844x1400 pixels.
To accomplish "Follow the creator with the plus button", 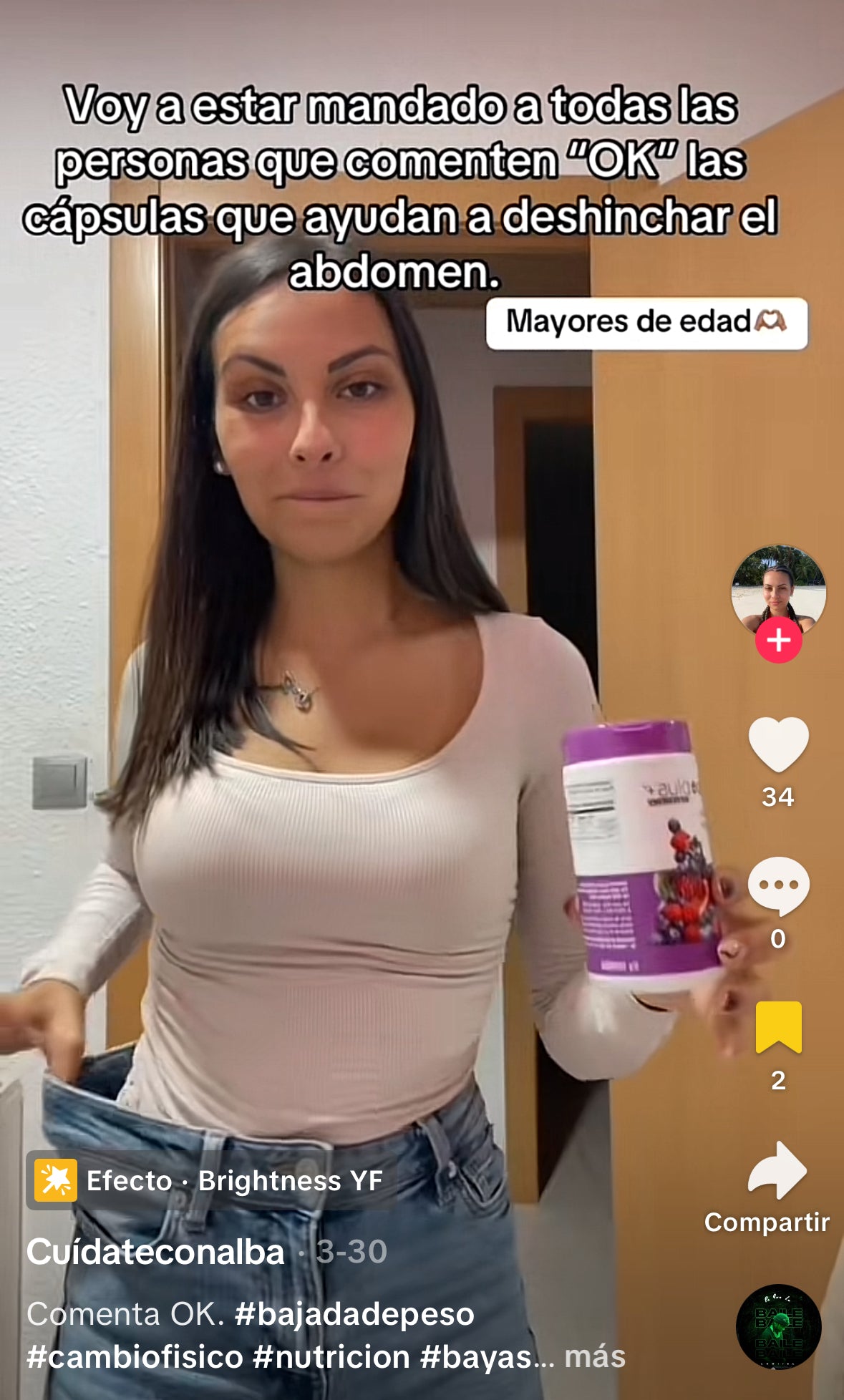I will click(x=778, y=640).
